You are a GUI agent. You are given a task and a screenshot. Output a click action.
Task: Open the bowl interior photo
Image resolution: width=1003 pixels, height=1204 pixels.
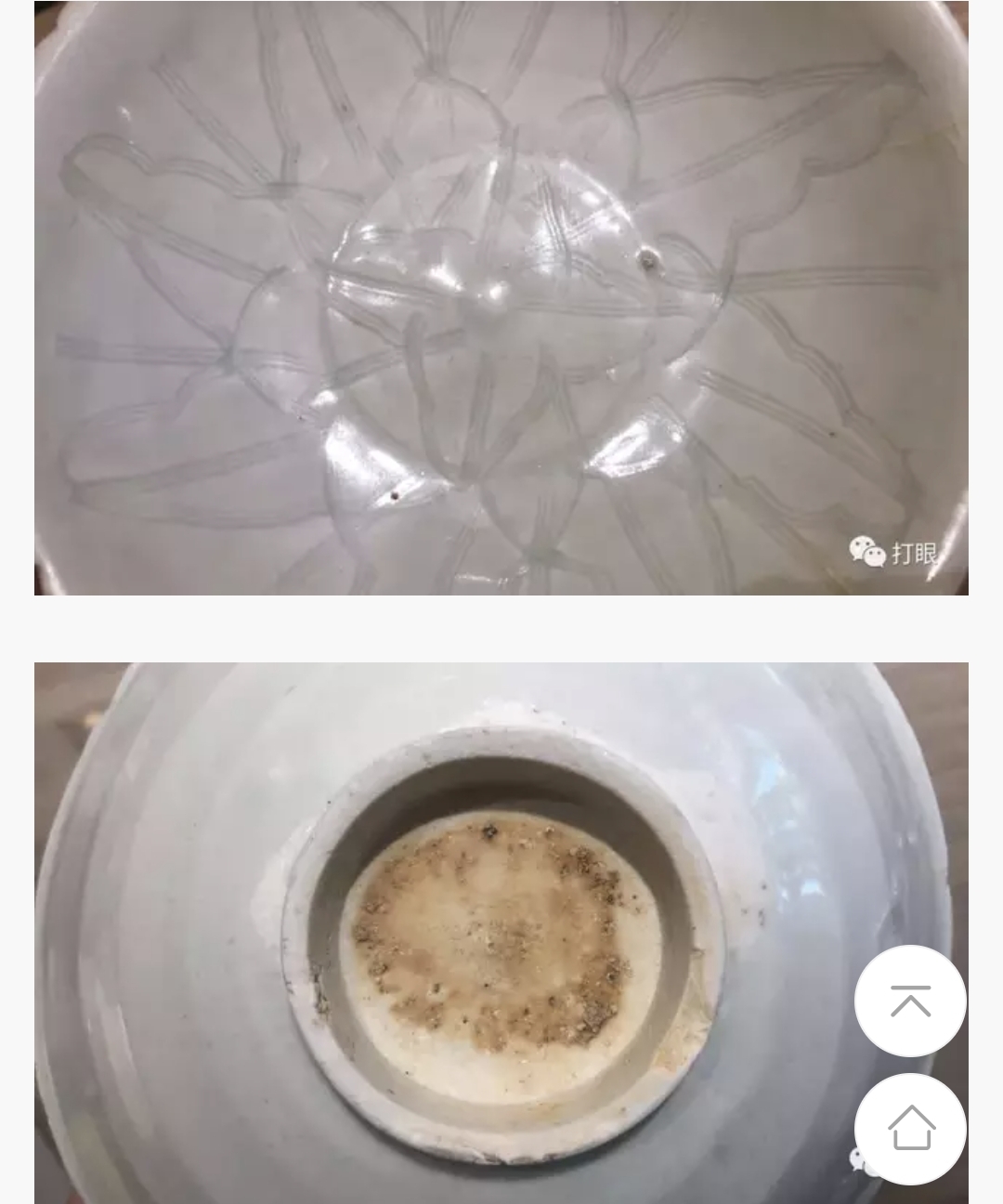(501, 297)
